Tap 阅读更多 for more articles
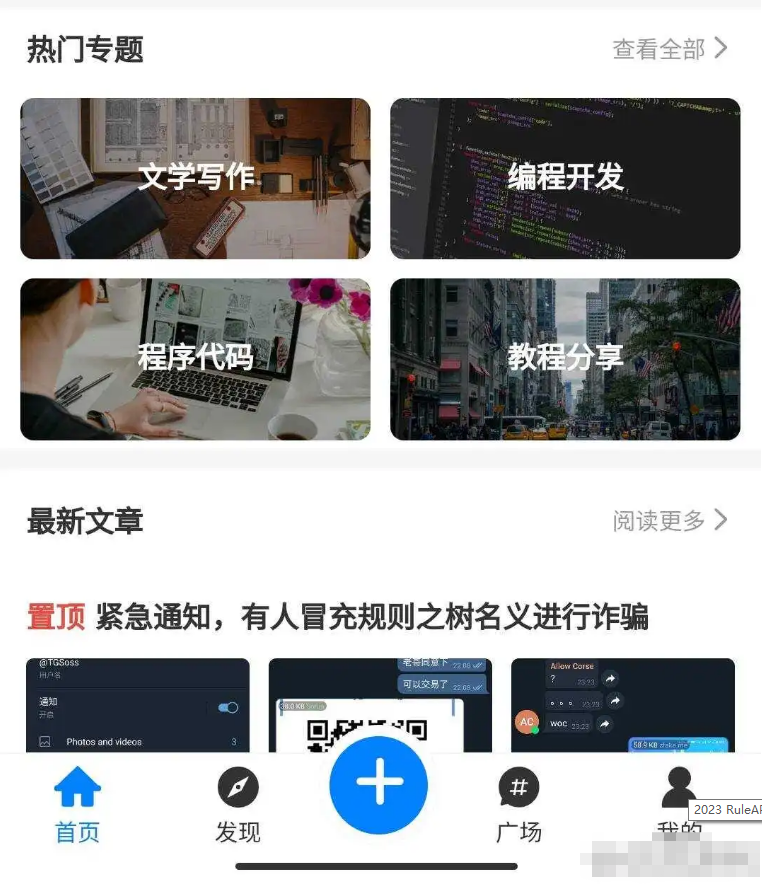Image resolution: width=762 pixels, height=892 pixels. (669, 520)
